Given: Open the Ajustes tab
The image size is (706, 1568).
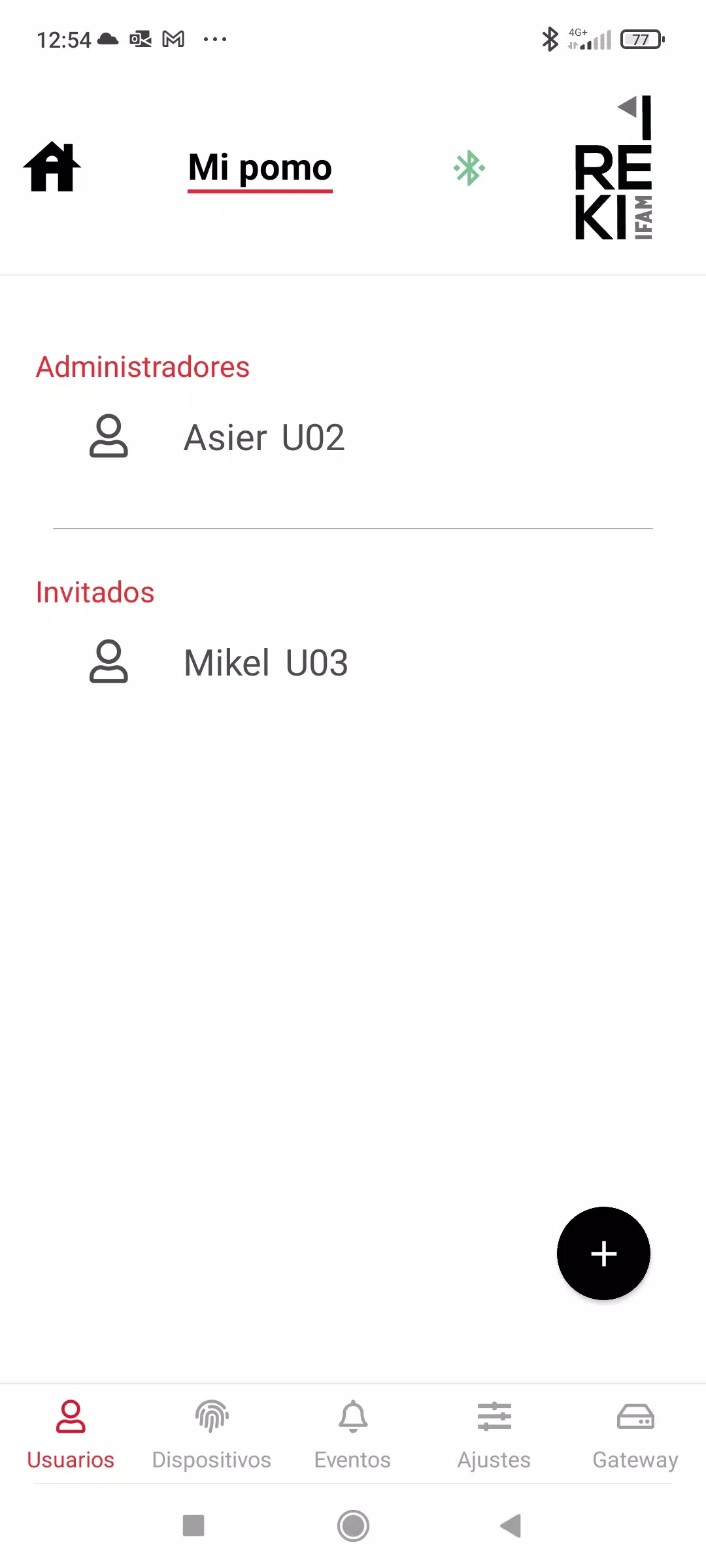Looking at the screenshot, I should click(494, 1435).
